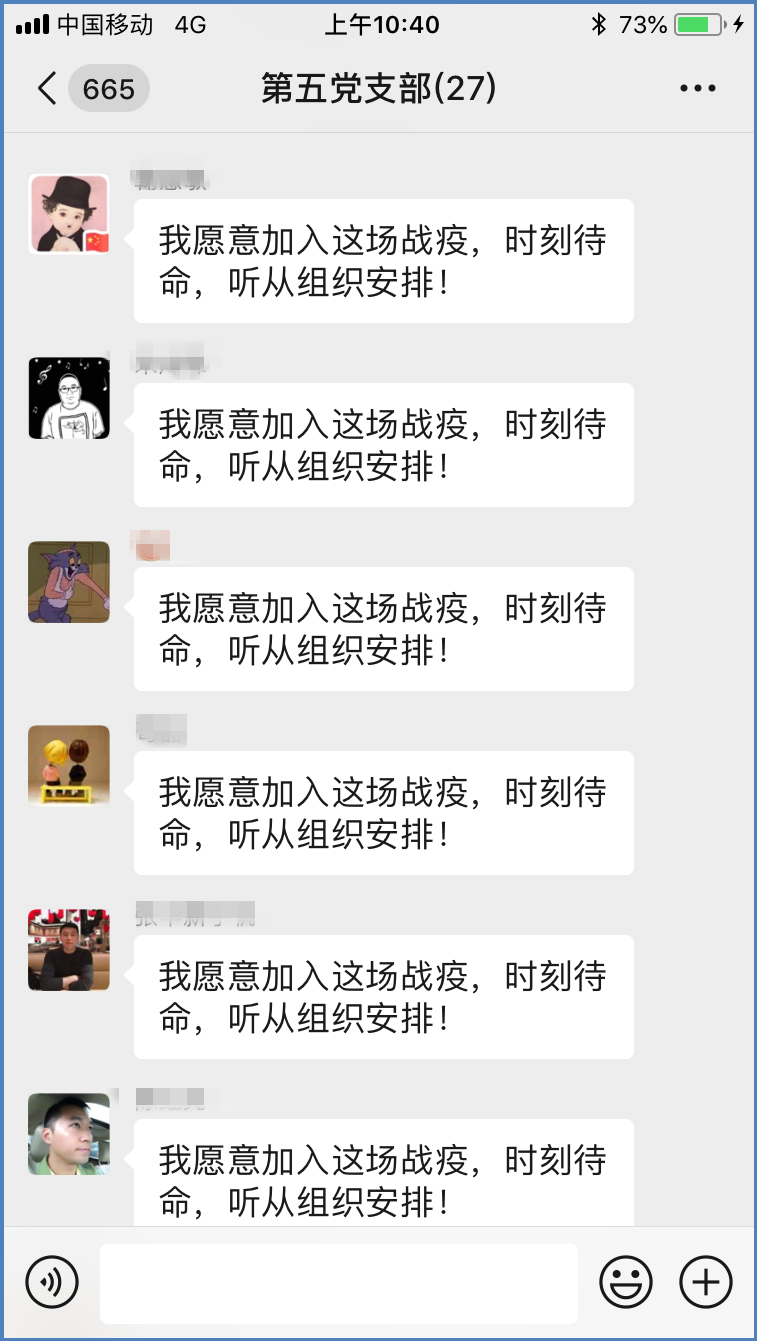Tap the message text field
Viewport: 757px width, 1341px height.
338,1283
